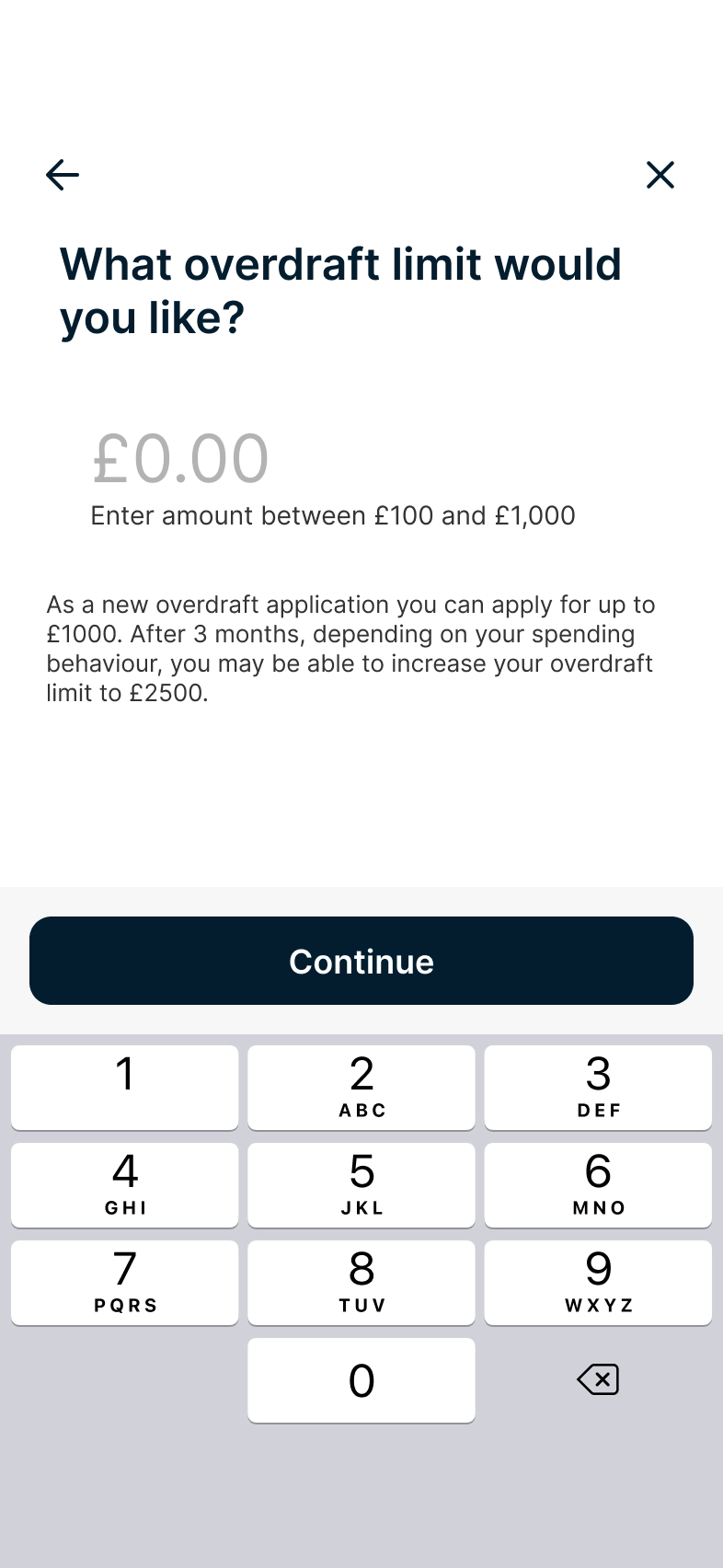Tap the Continue button
Viewport: 723px width, 1568px height.
361,960
